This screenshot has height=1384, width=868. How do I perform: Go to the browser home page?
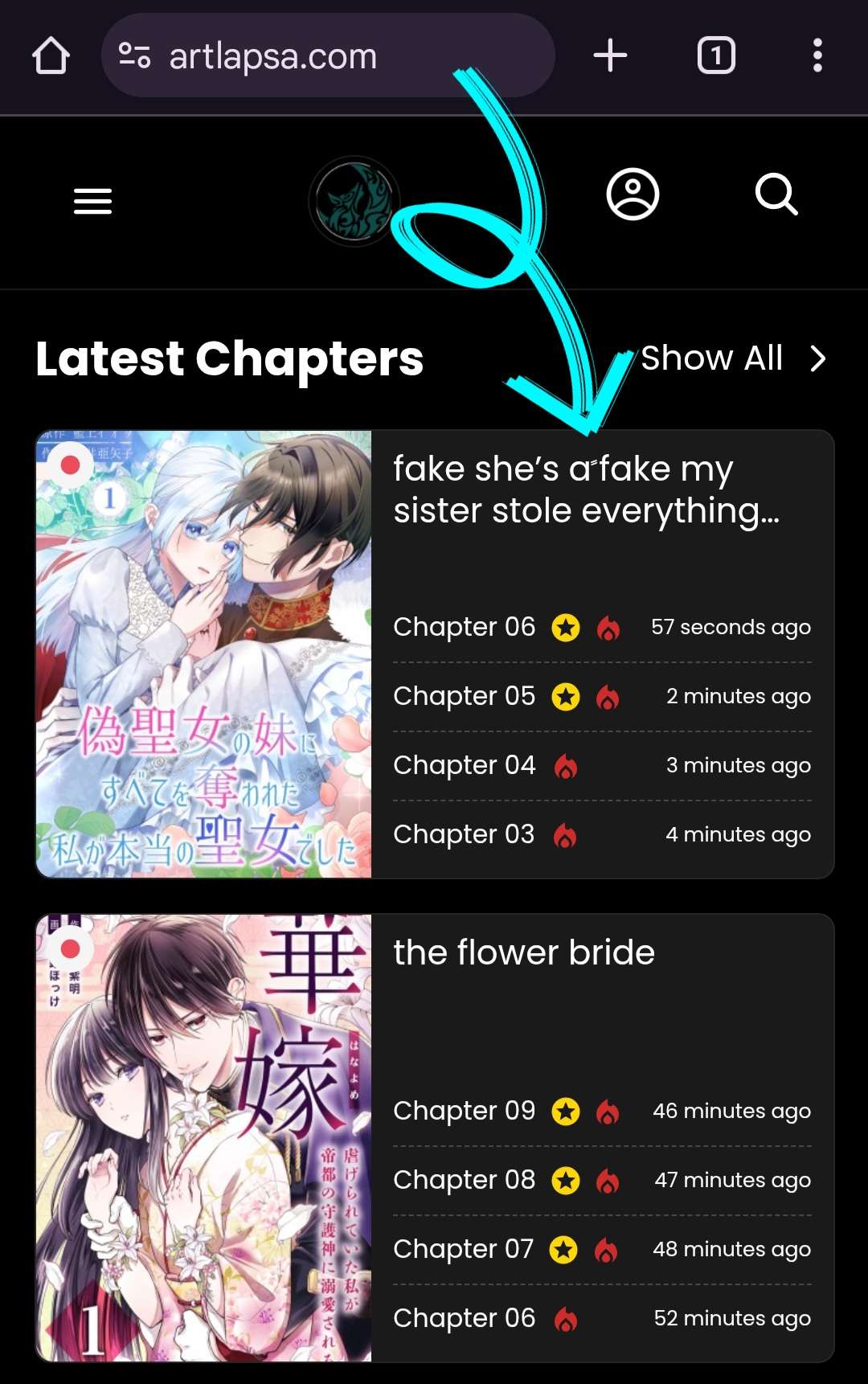tap(51, 56)
